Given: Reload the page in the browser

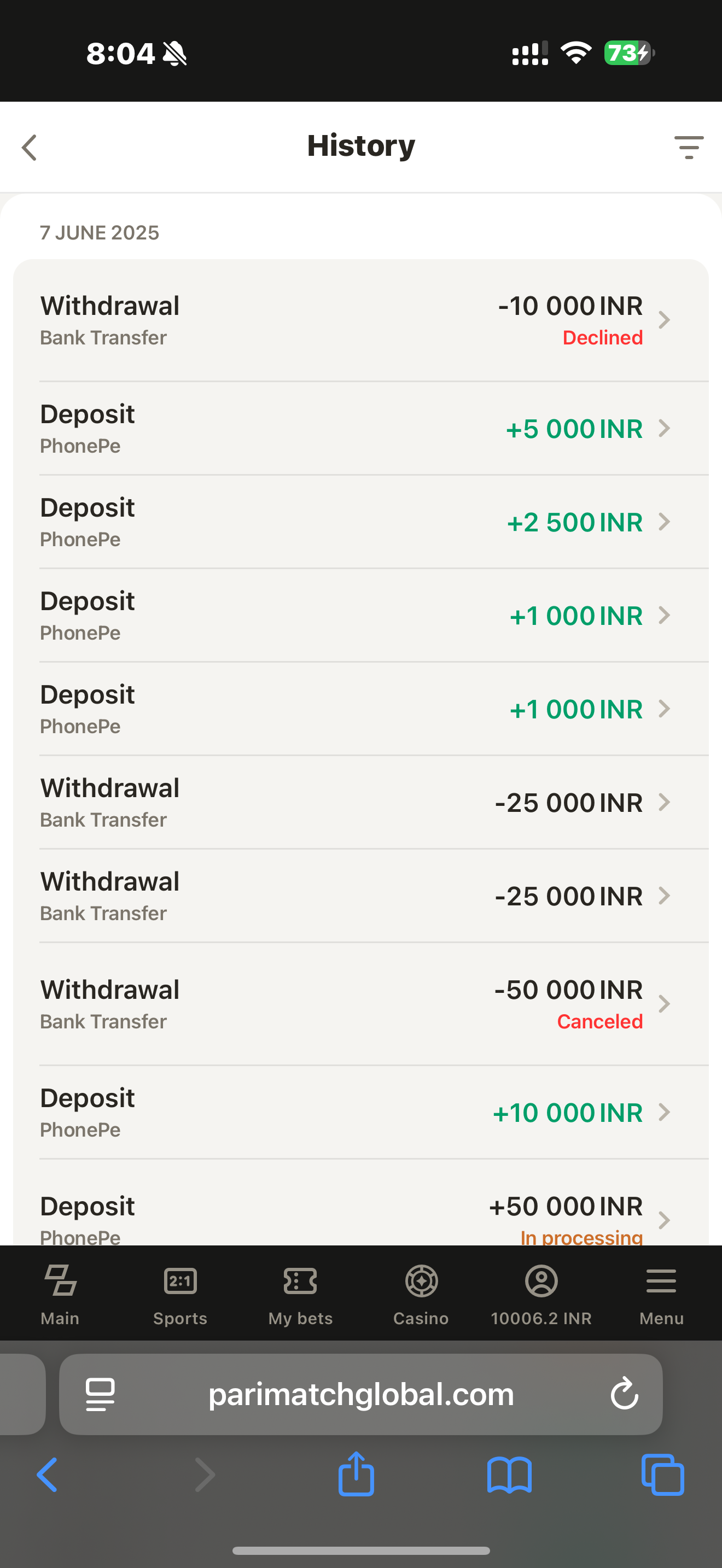Looking at the screenshot, I should [624, 1394].
